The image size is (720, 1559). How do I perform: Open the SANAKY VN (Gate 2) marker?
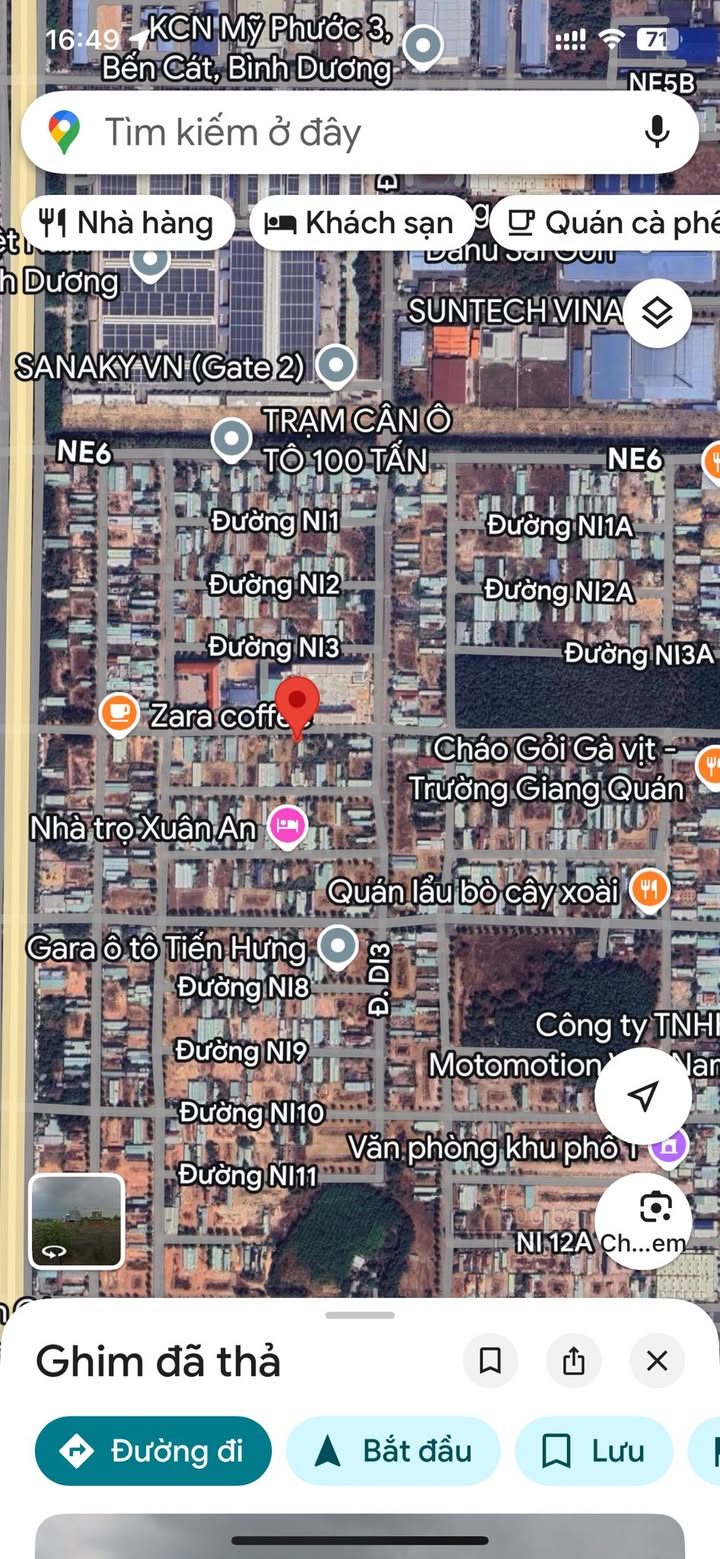click(x=336, y=367)
